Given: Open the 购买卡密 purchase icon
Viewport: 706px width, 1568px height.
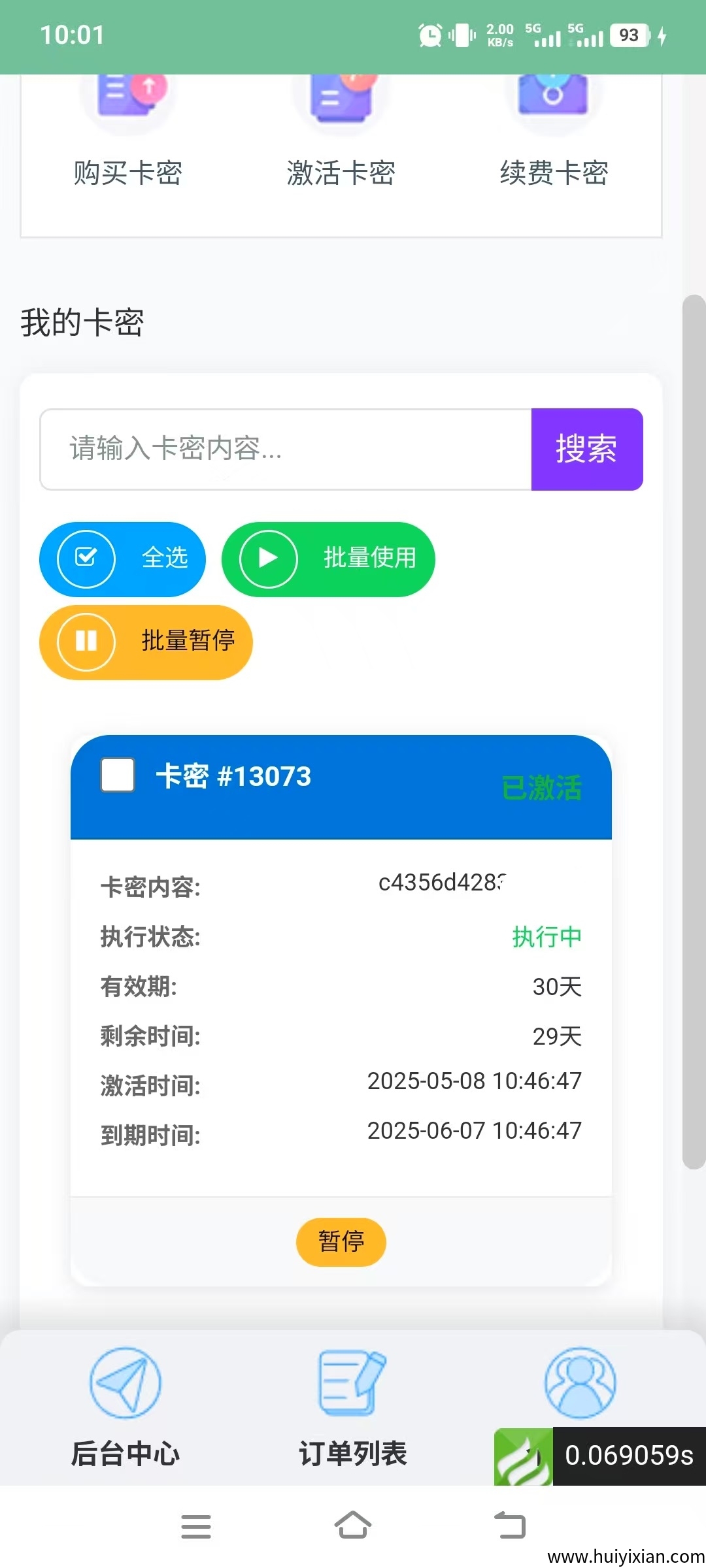Looking at the screenshot, I should click(129, 98).
